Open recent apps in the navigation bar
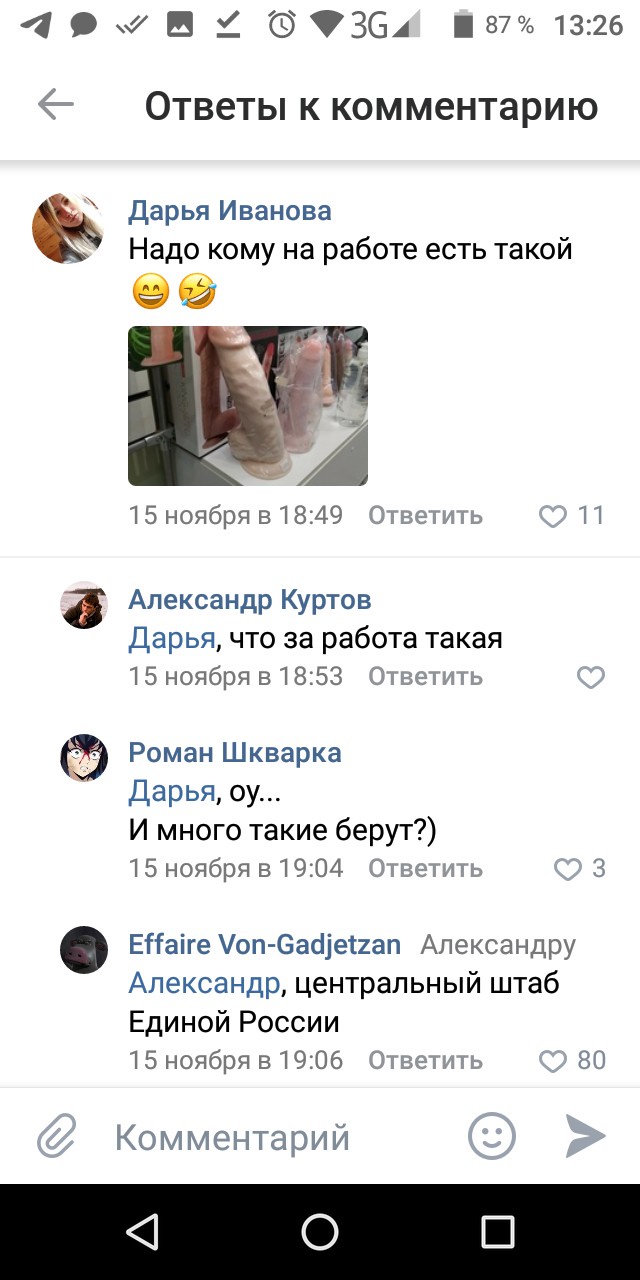Viewport: 640px width, 1280px height. 497,1232
